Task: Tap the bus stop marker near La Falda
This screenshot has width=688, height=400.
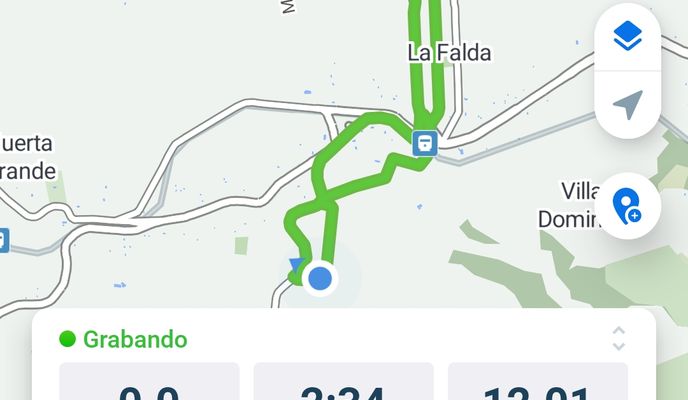Action: click(426, 143)
